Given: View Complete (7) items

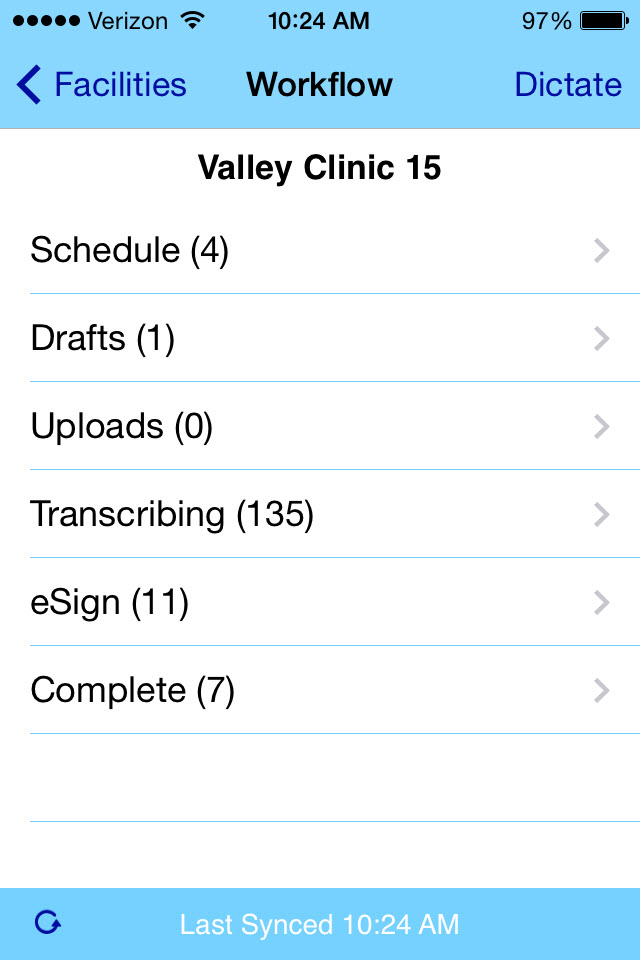Looking at the screenshot, I should point(320,690).
